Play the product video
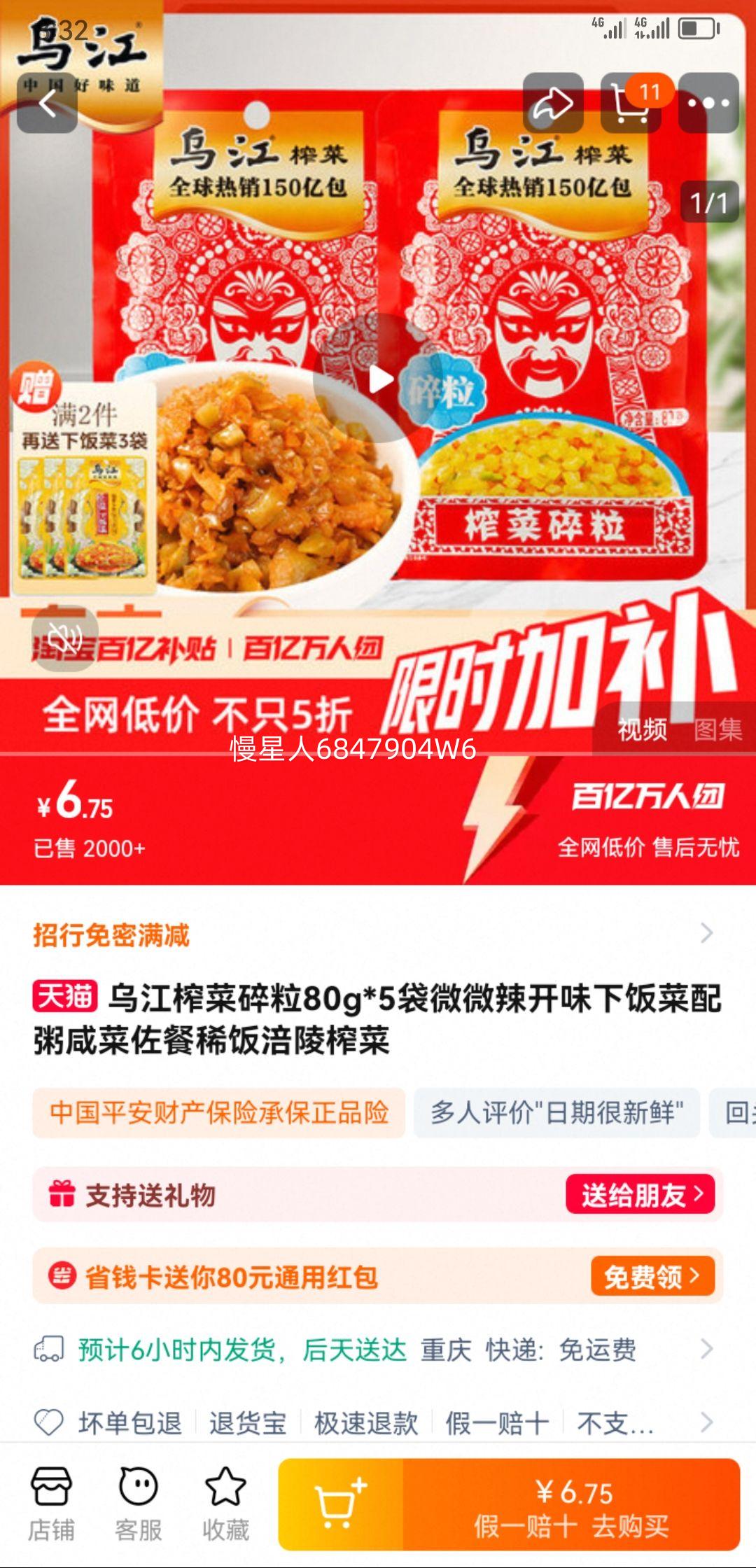This screenshot has height=1568, width=756. (x=379, y=379)
